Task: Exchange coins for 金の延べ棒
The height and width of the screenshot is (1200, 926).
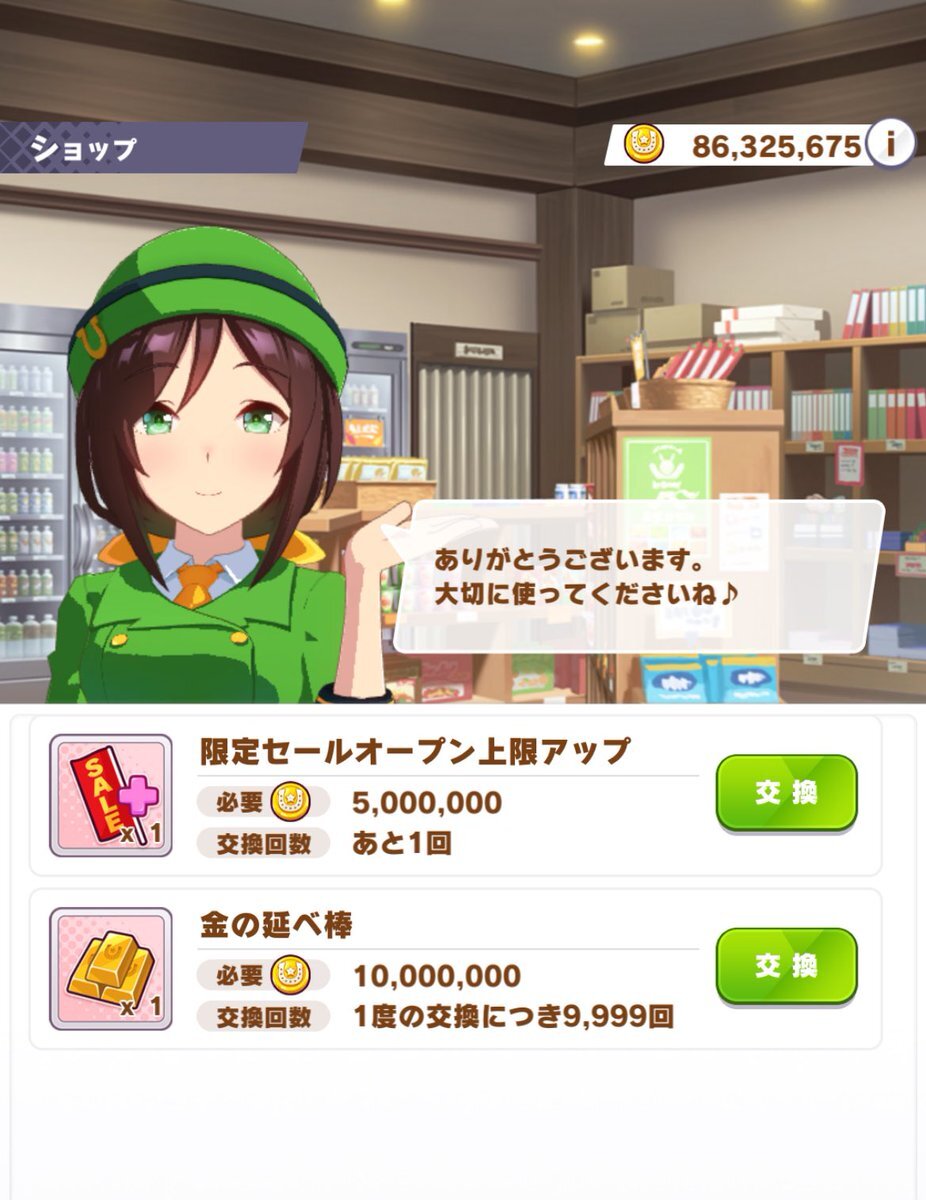Action: (786, 966)
